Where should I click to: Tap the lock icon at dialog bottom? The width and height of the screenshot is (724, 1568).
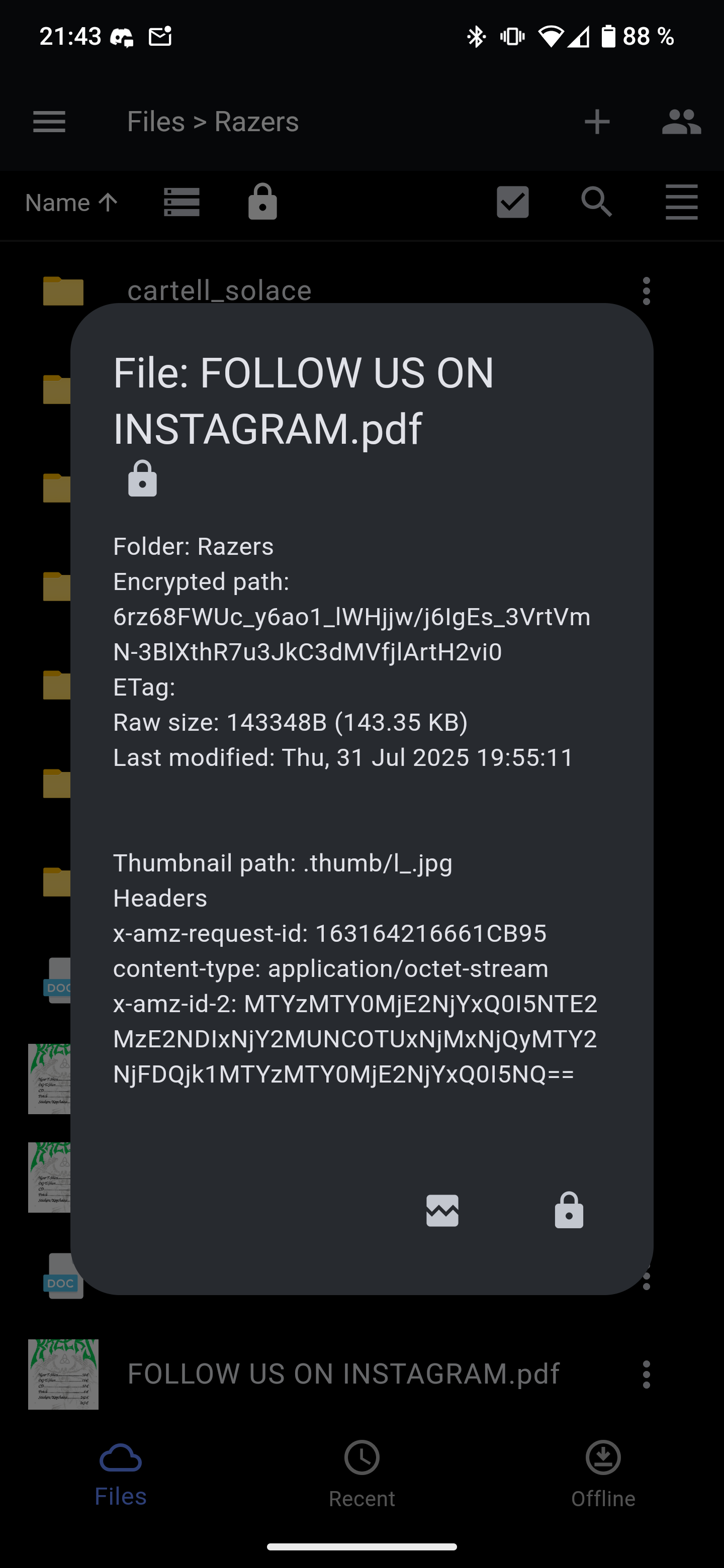pyautogui.click(x=569, y=1210)
